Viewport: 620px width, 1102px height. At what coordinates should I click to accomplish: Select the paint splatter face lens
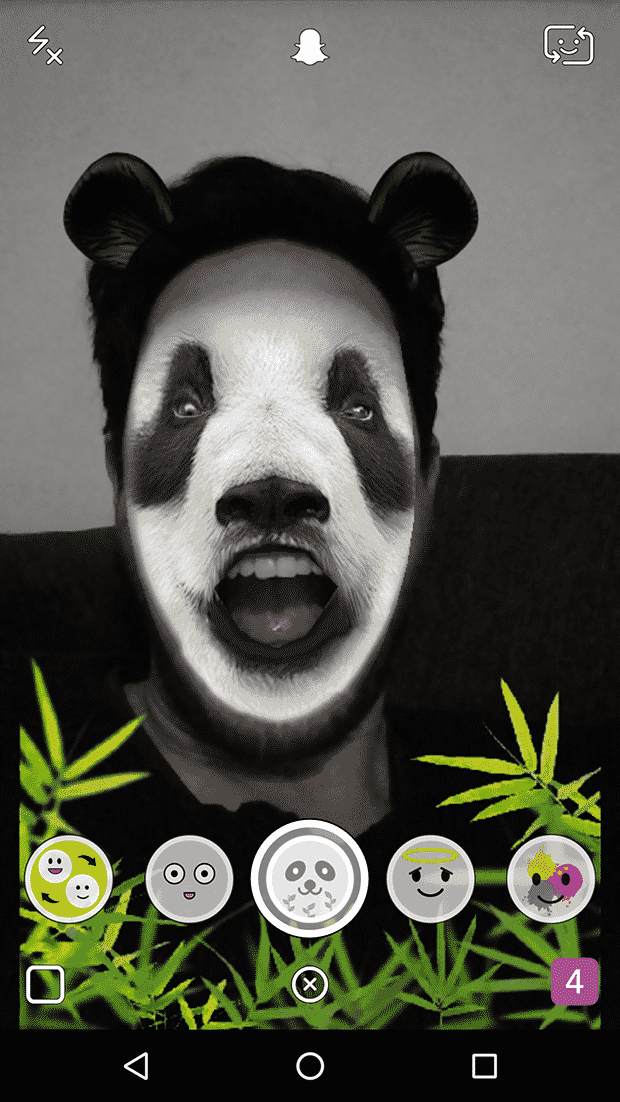click(551, 879)
